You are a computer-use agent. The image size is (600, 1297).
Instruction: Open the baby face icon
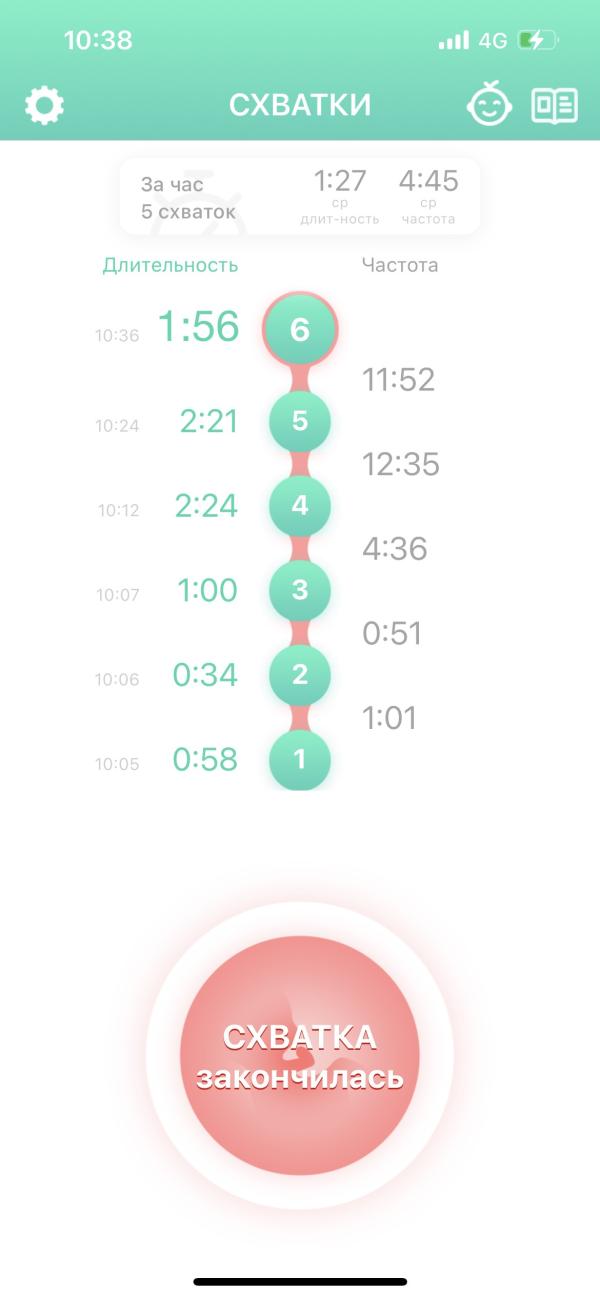tap(488, 105)
